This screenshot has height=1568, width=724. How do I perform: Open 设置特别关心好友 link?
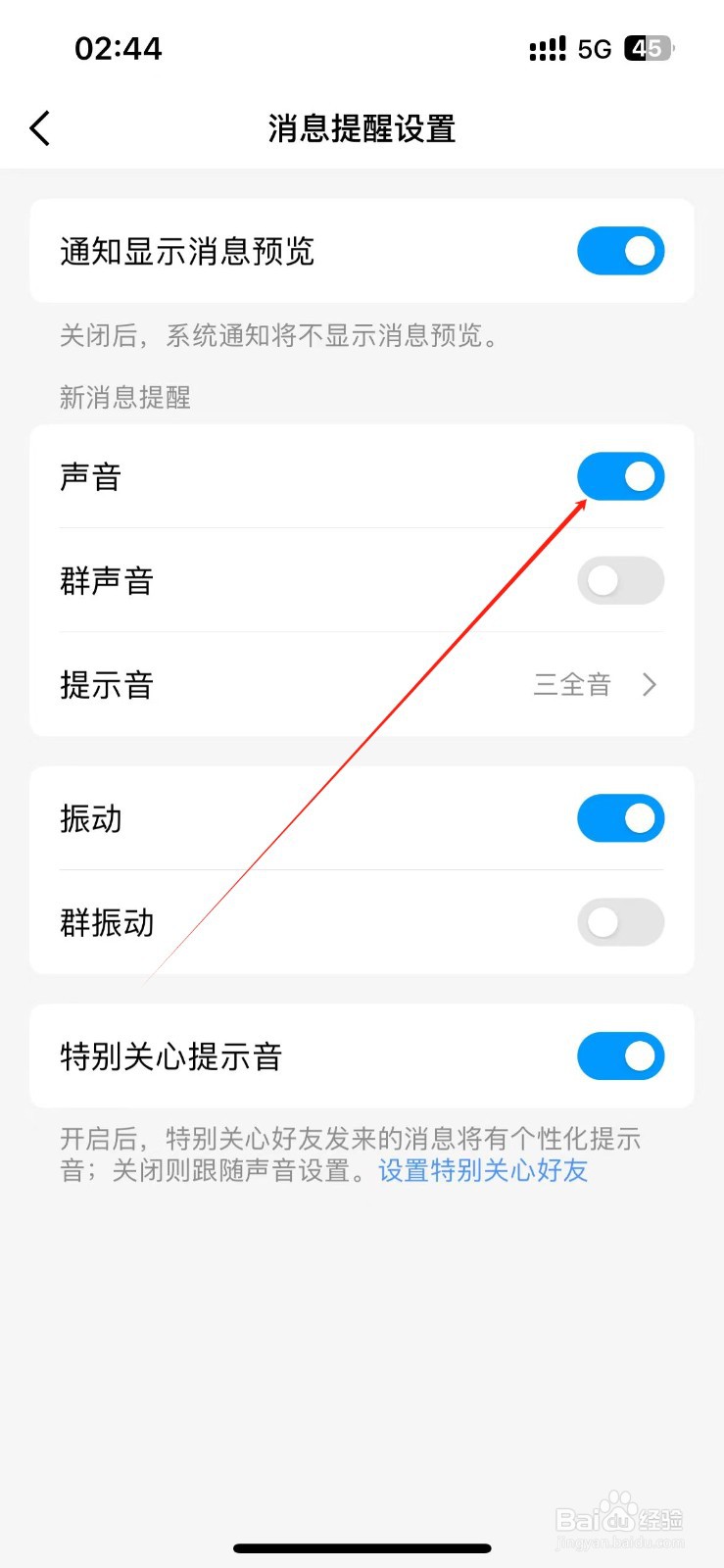click(482, 1171)
